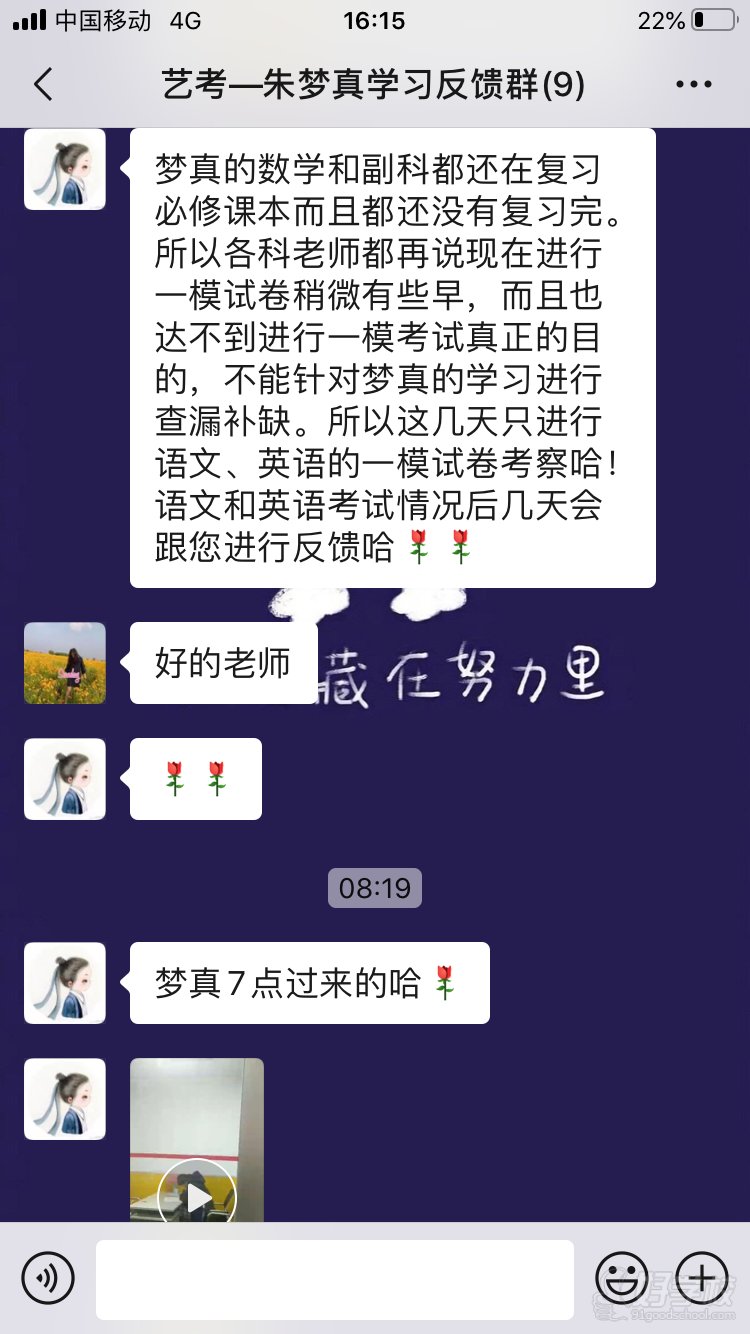
Task: Tap the teacher's cartoon girl avatar
Action: click(64, 170)
